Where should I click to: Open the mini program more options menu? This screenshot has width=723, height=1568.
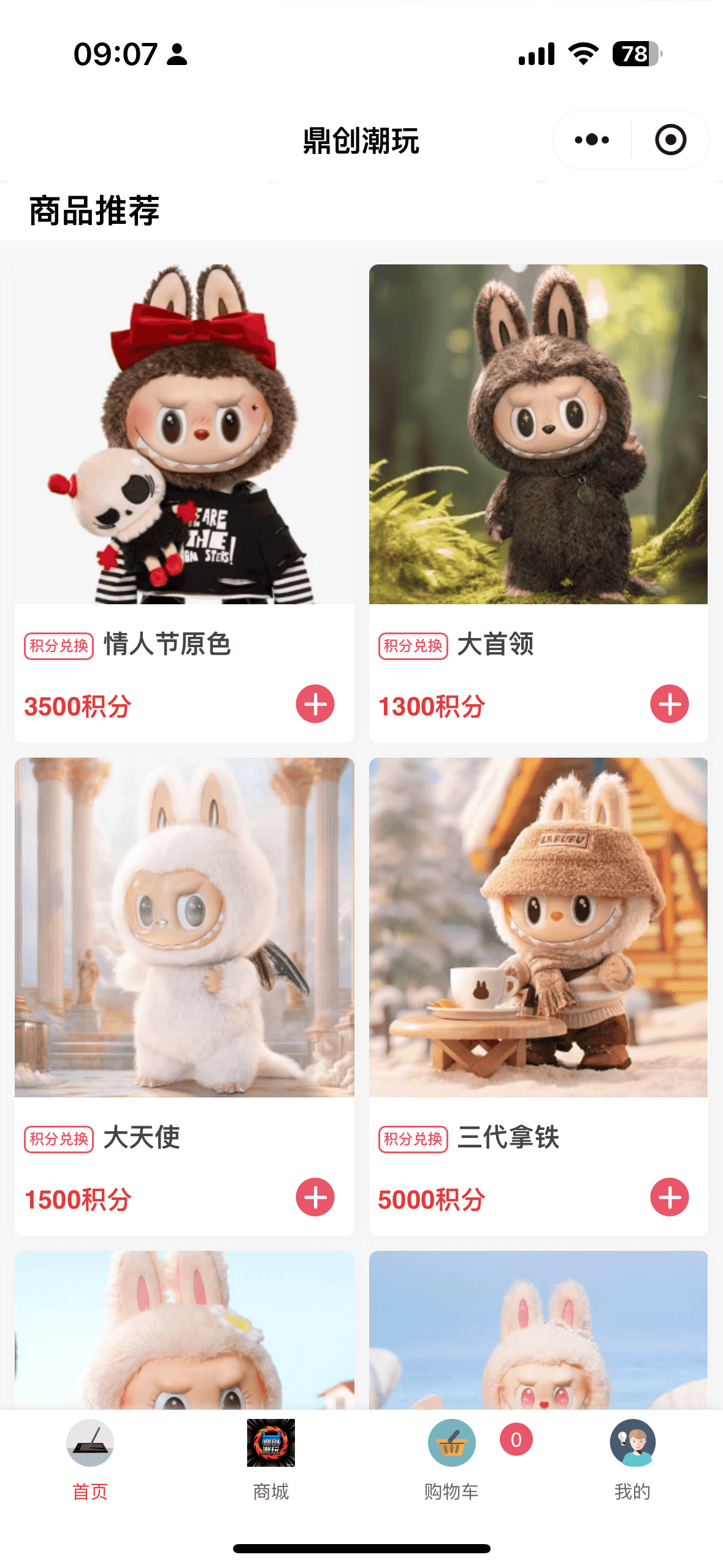pyautogui.click(x=591, y=140)
